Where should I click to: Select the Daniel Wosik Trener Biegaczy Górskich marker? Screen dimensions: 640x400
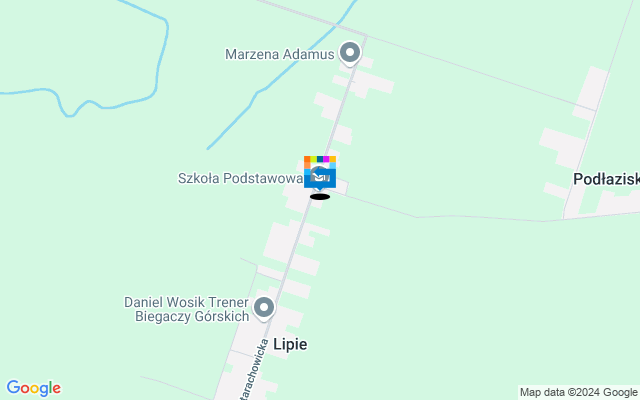click(264, 308)
